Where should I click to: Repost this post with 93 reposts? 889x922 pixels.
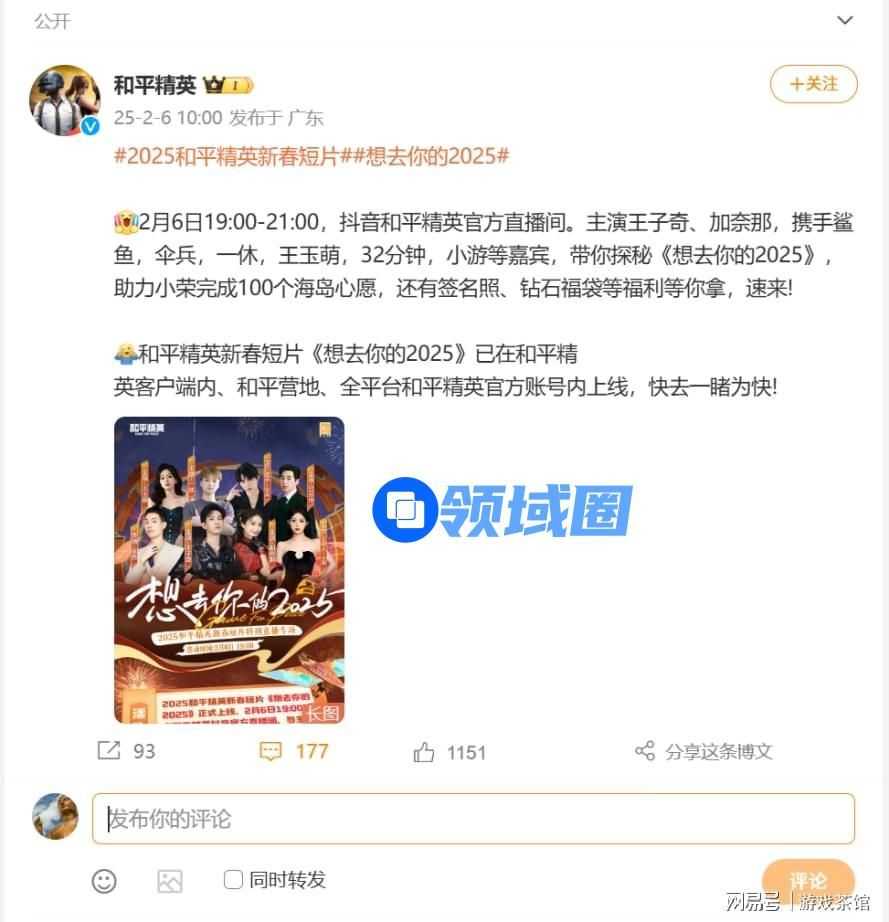click(x=126, y=751)
